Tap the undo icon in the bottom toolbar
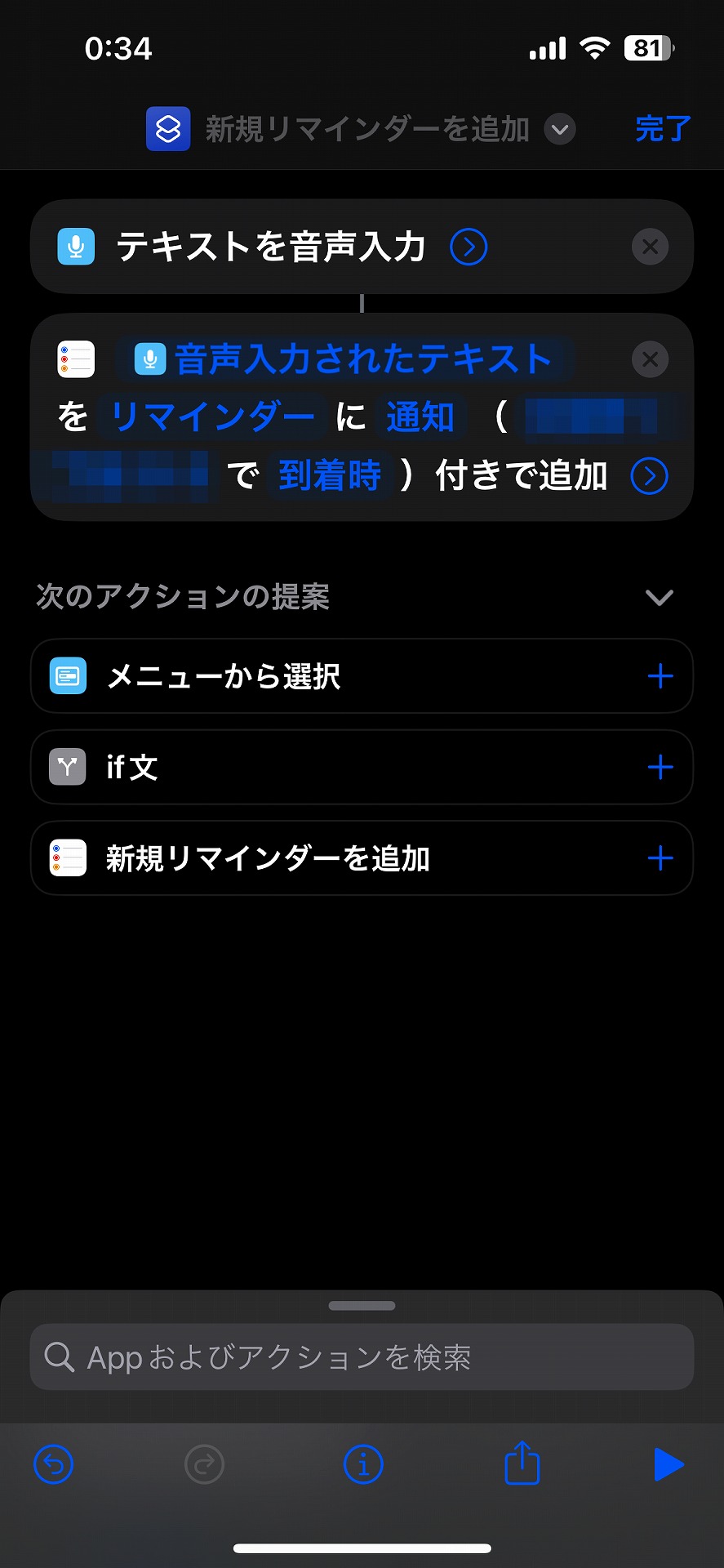 [52, 1464]
